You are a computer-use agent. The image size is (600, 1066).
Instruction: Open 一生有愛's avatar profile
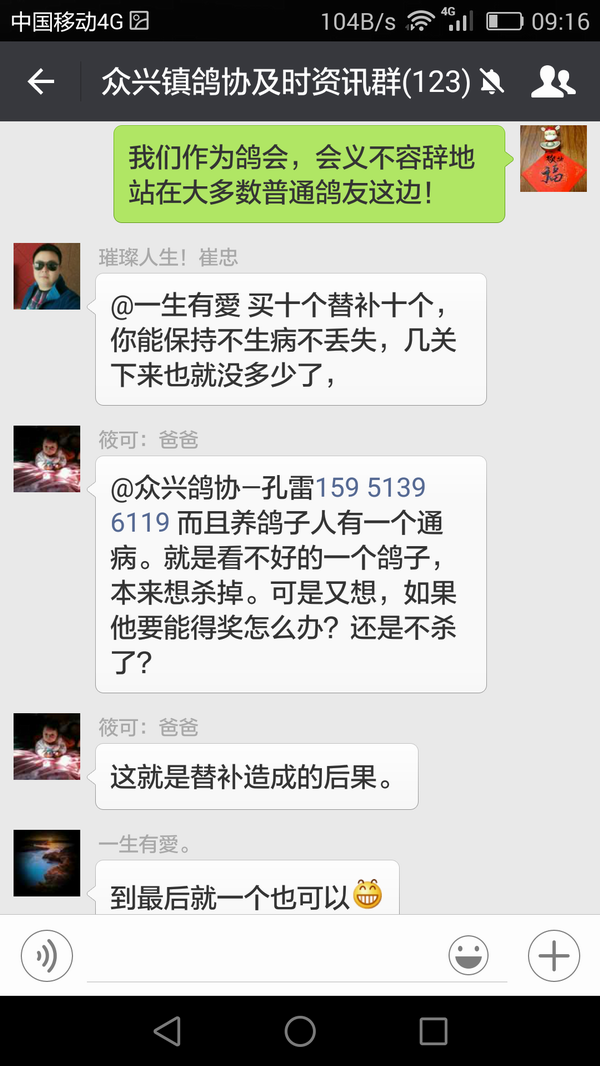[47, 862]
